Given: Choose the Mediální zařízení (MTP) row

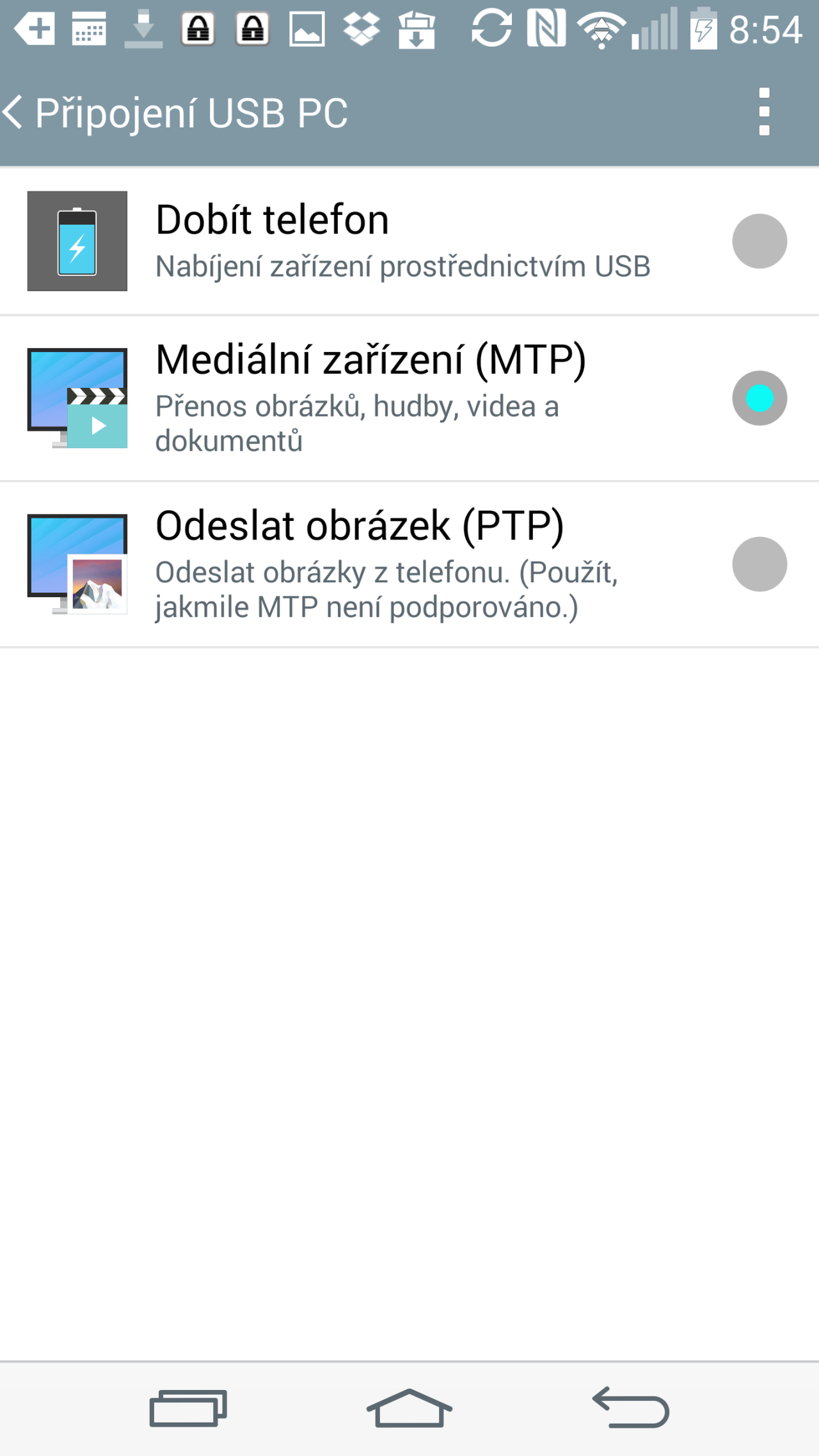Looking at the screenshot, I should pyautogui.click(x=409, y=398).
